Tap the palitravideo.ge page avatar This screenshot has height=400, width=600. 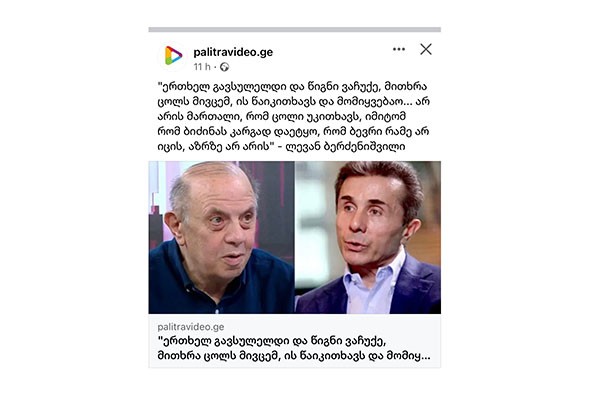pos(174,56)
